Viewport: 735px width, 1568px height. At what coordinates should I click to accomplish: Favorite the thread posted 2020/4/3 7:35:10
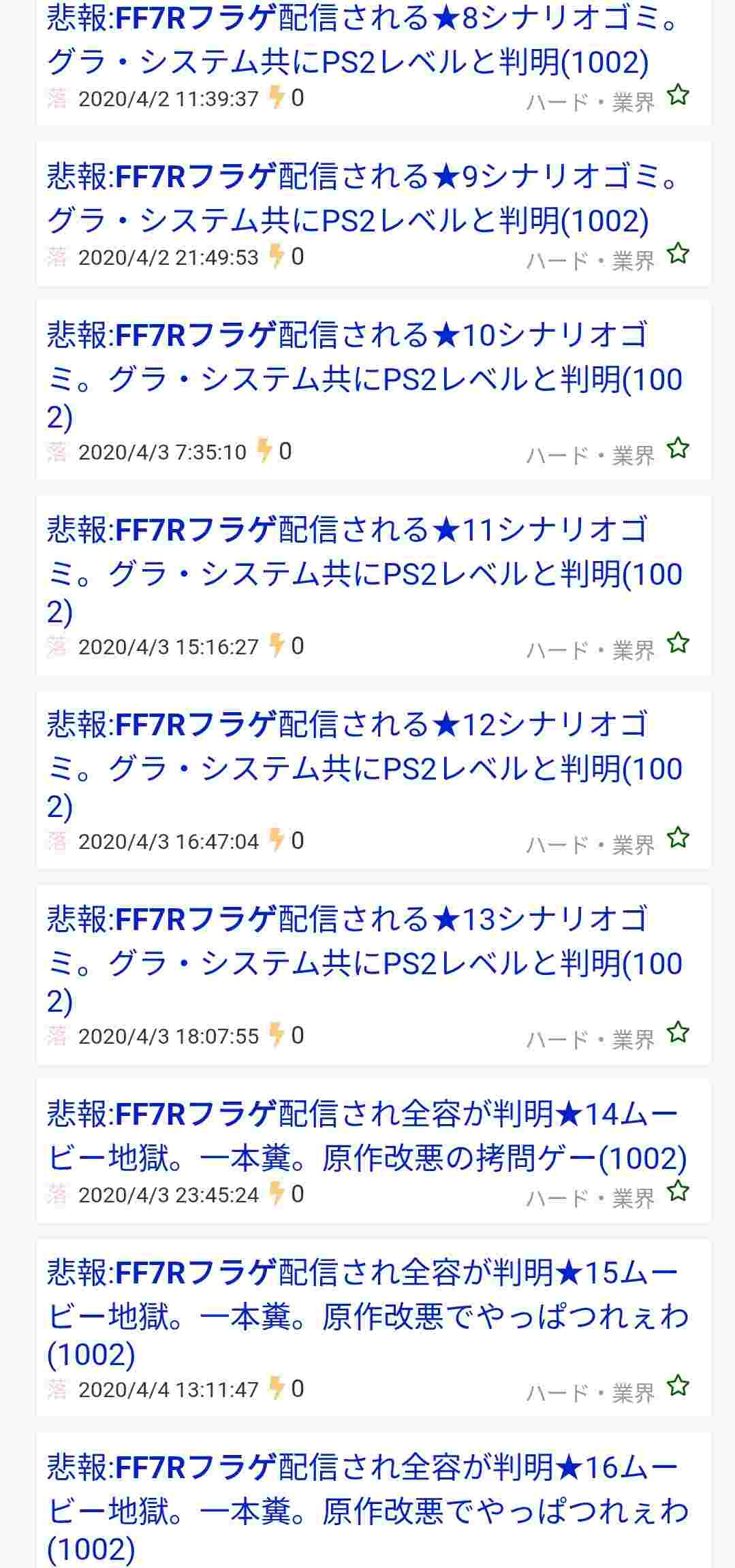pos(677,449)
